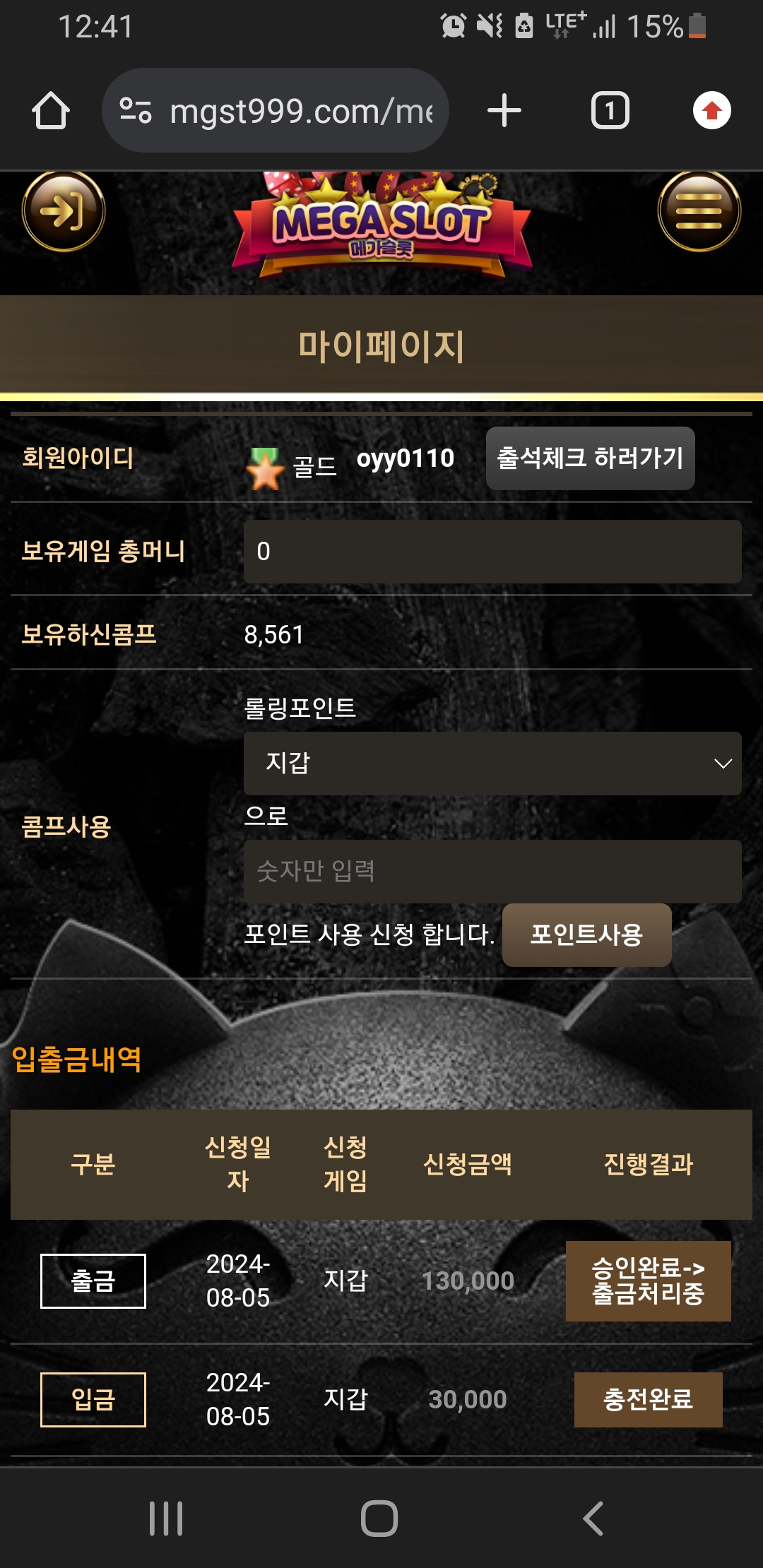Open the gold hamburger menu
Image resolution: width=763 pixels, height=1568 pixels.
(699, 210)
